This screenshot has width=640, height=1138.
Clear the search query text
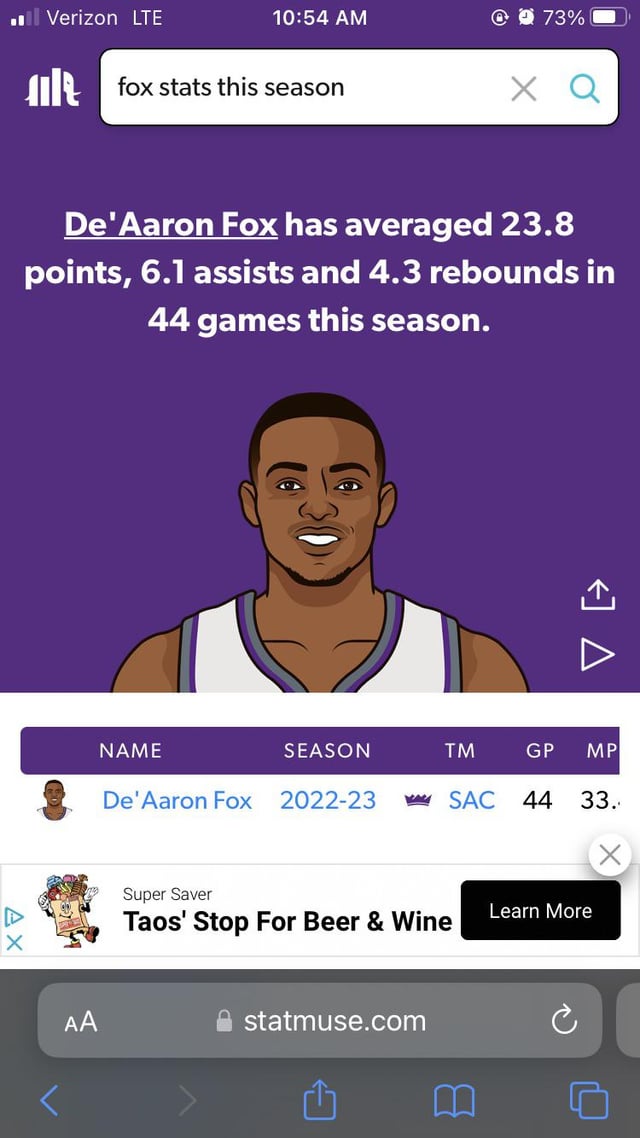coord(523,89)
